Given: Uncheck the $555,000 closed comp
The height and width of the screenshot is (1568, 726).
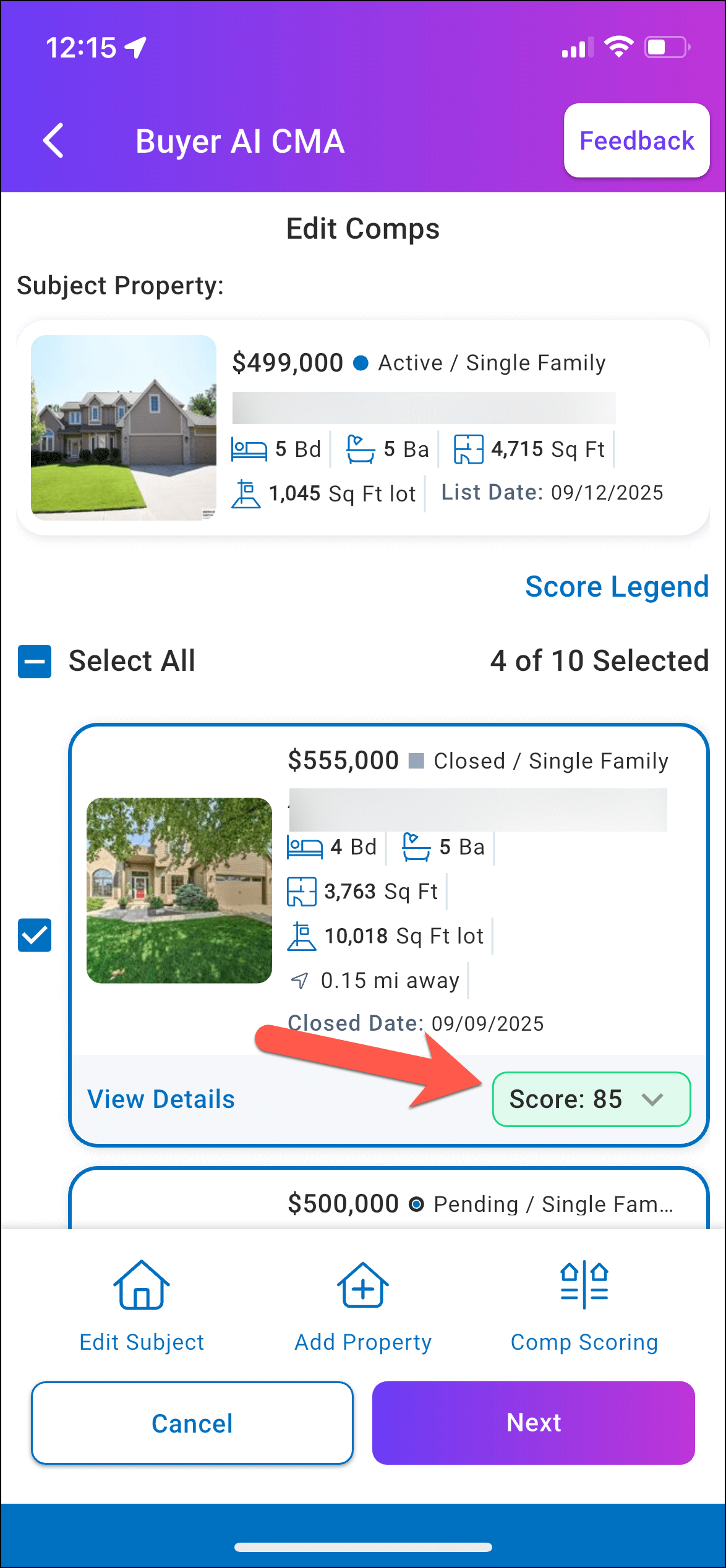Looking at the screenshot, I should [35, 935].
